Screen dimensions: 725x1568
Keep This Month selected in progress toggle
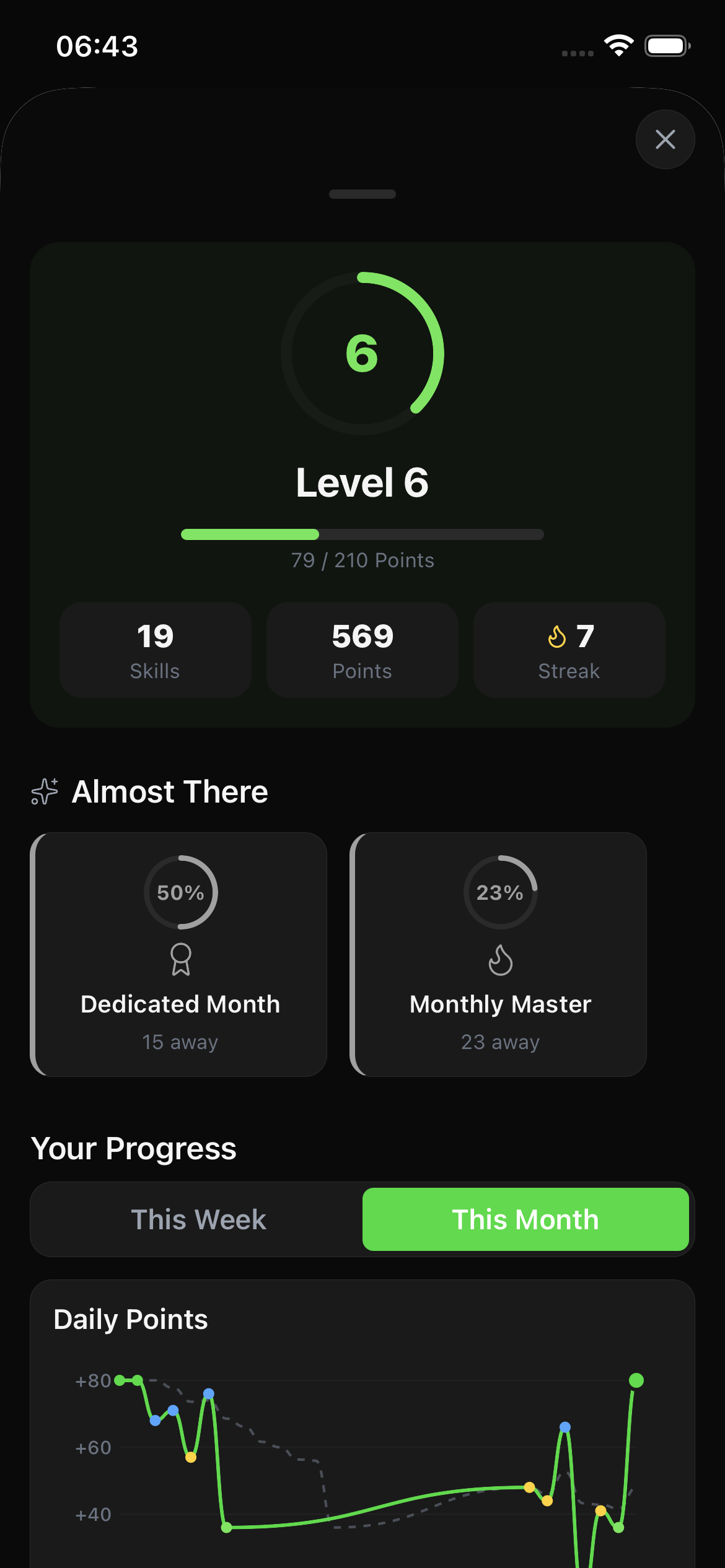point(525,1219)
